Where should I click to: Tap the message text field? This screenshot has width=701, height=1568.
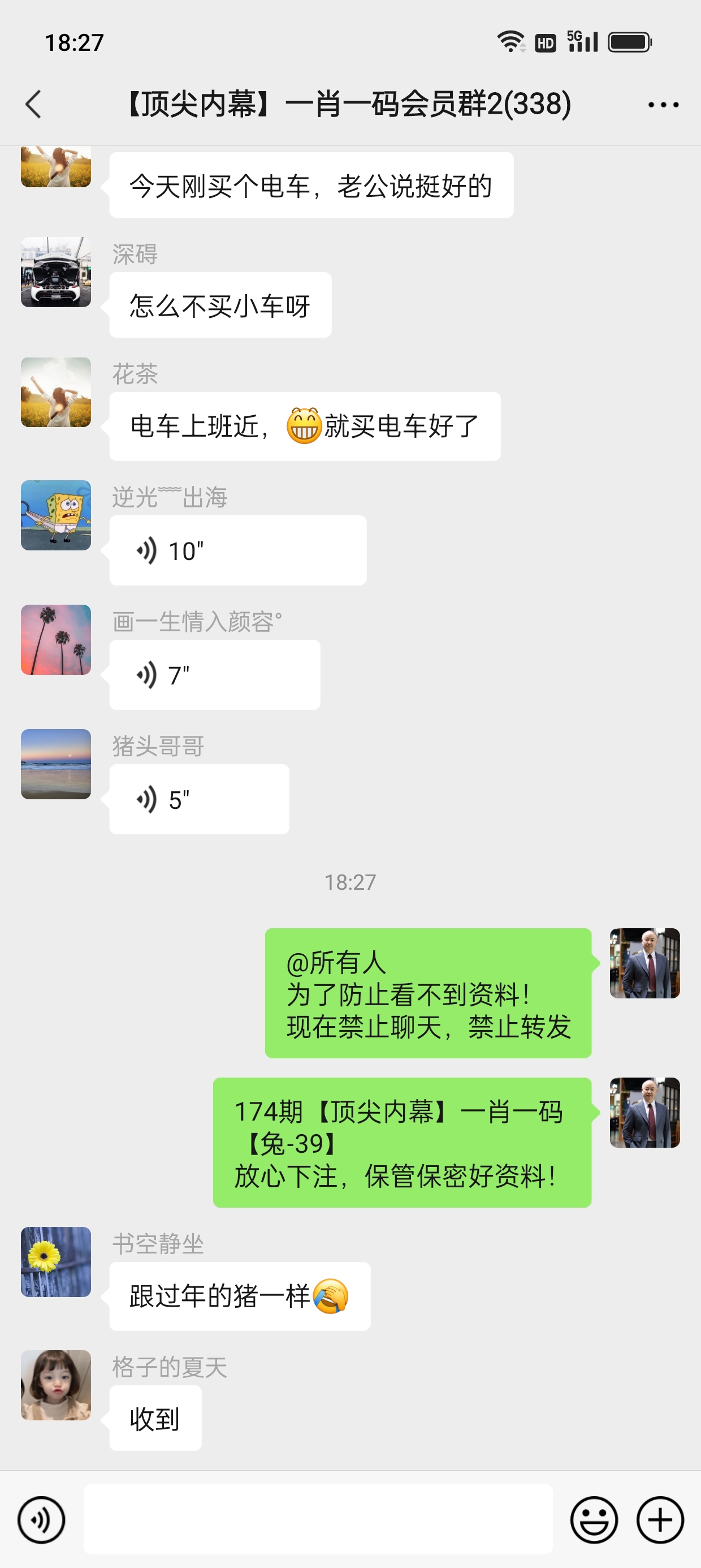pyautogui.click(x=318, y=1519)
